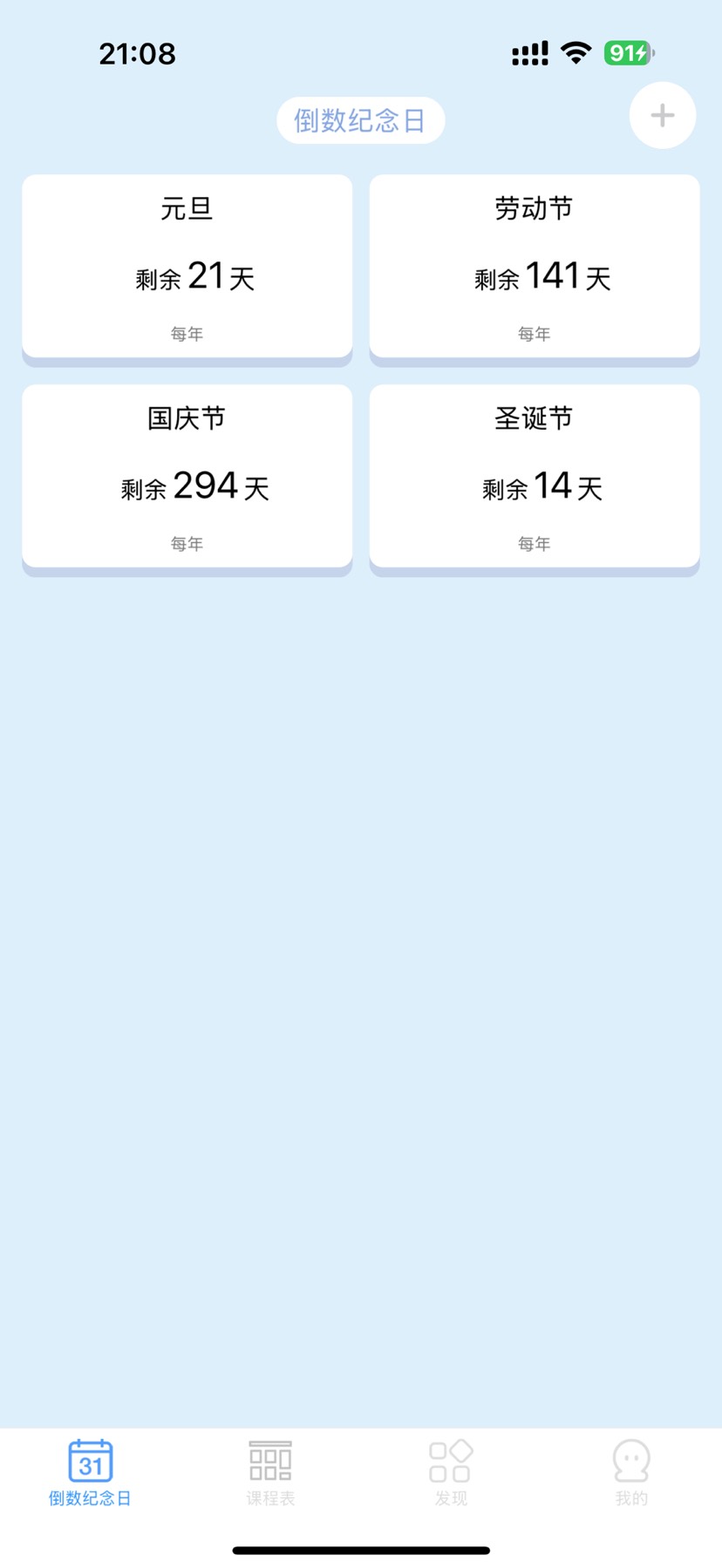Open the 元旦 countdown card
The height and width of the screenshot is (1568, 722).
(x=187, y=266)
